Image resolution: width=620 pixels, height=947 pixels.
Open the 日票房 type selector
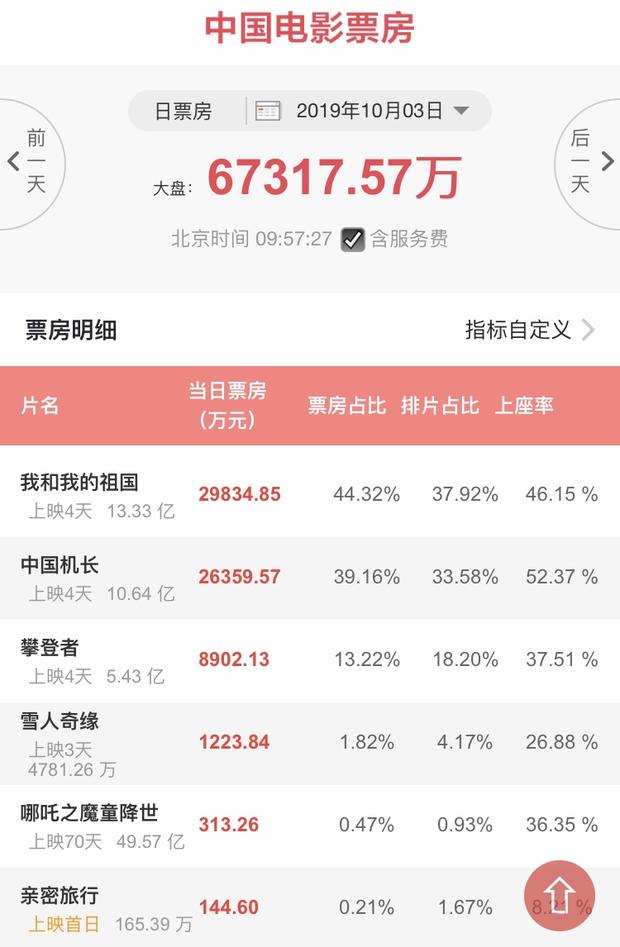pyautogui.click(x=184, y=111)
